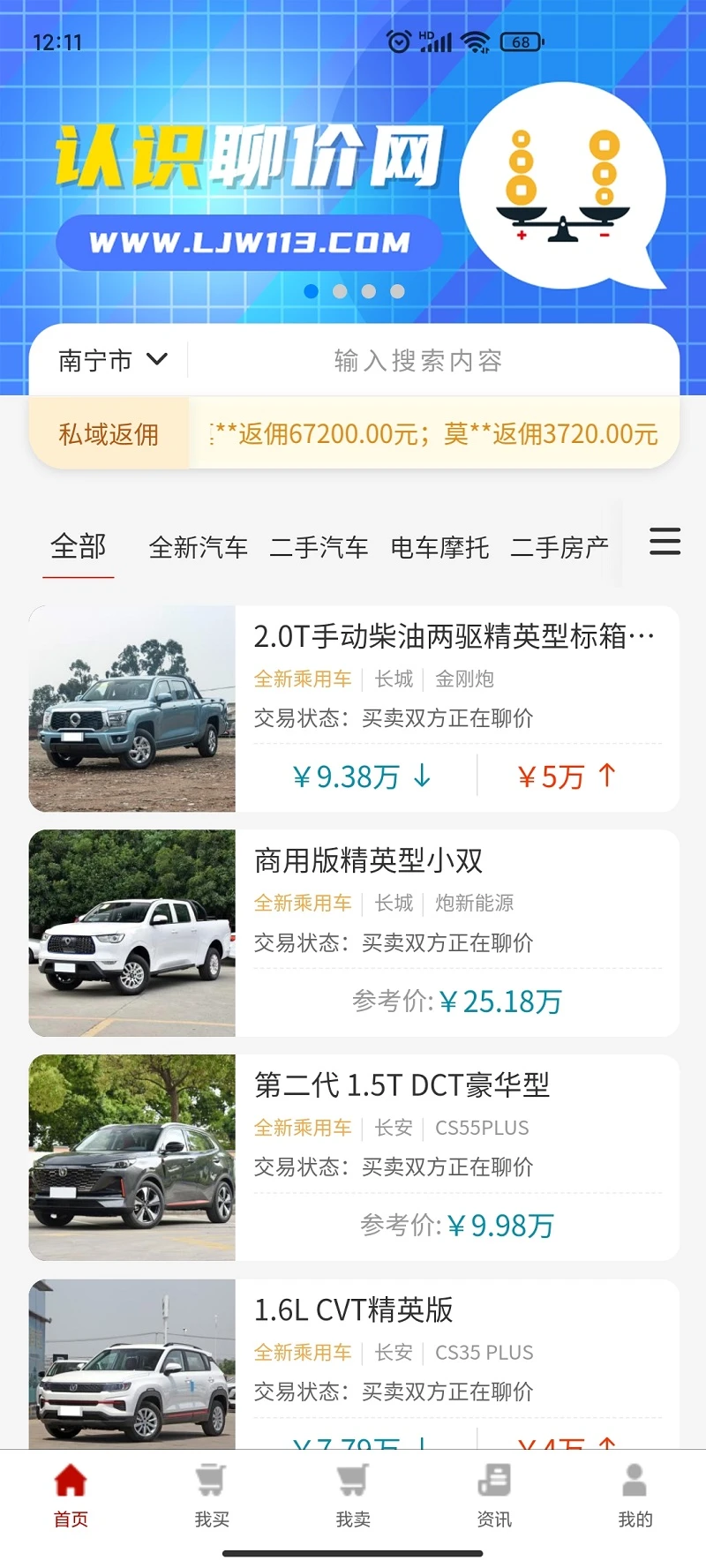706x1568 pixels.
Task: Click the 全新乘用车 tag on first listing
Action: (x=303, y=679)
